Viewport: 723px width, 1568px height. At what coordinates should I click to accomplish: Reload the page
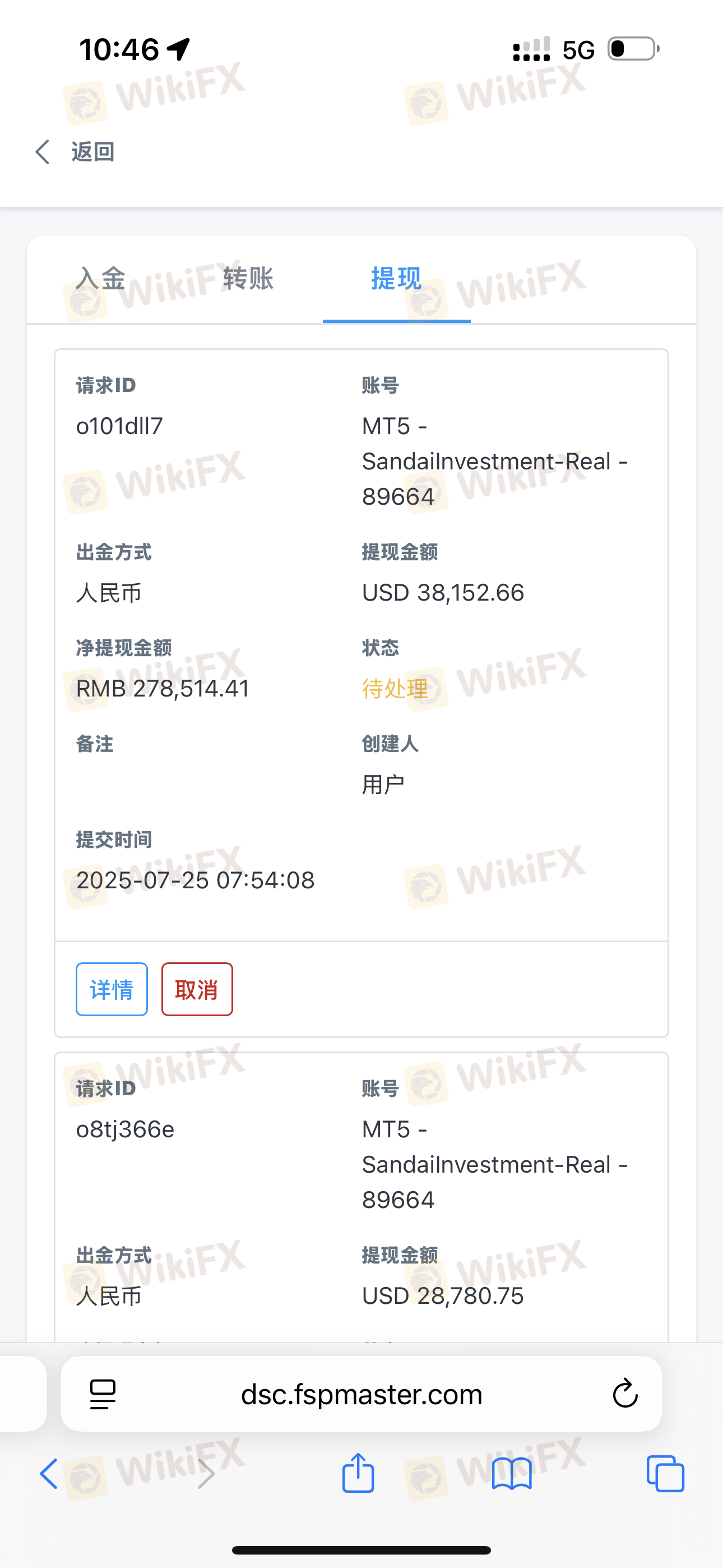[625, 1393]
